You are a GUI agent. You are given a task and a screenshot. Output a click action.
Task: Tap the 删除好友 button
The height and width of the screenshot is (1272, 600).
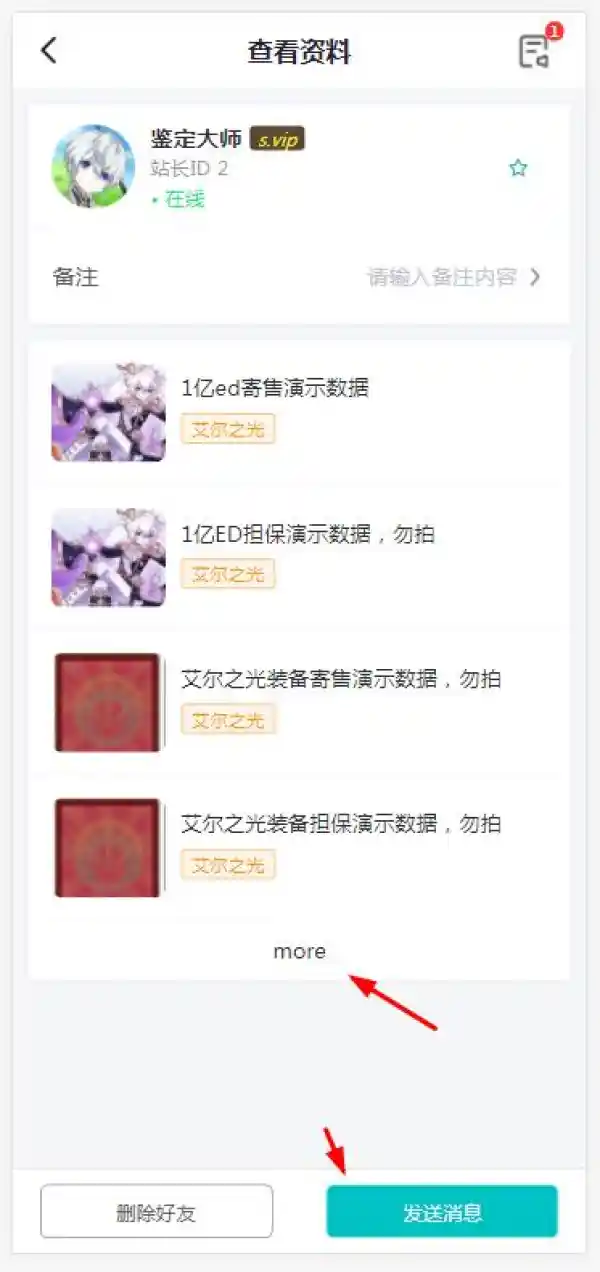[x=156, y=1213]
